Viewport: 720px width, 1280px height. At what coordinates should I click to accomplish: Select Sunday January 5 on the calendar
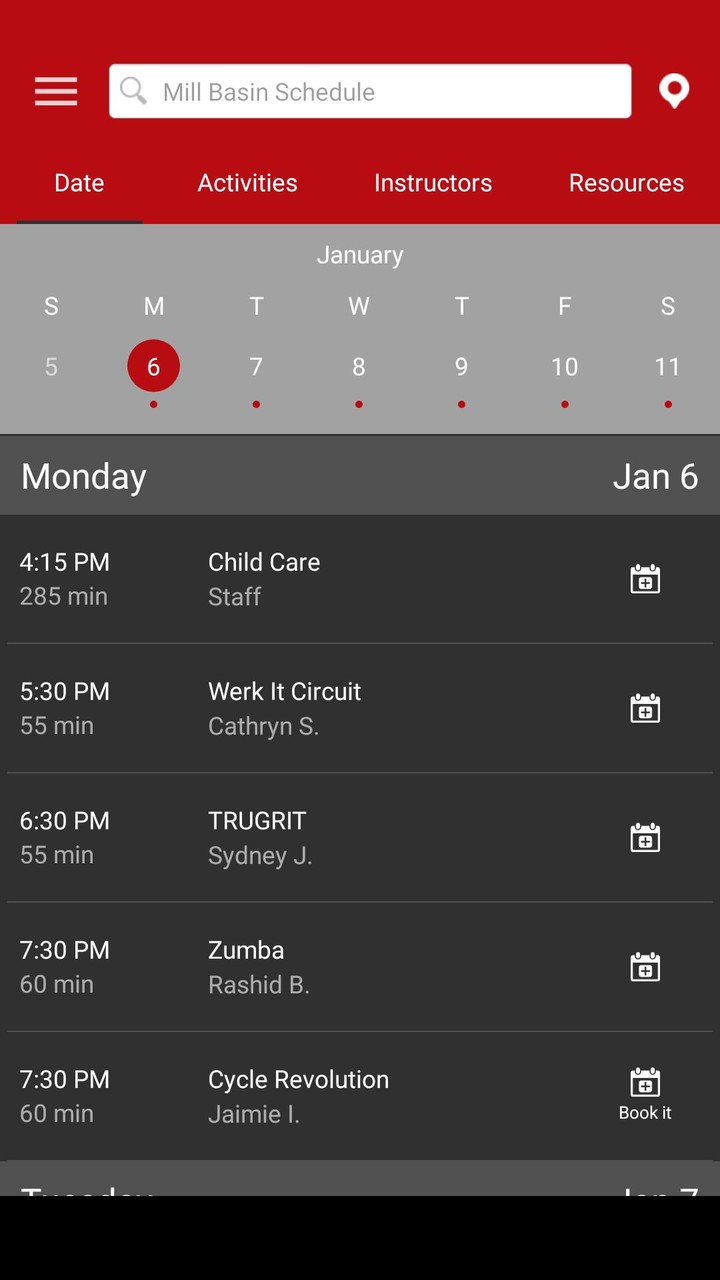51,366
